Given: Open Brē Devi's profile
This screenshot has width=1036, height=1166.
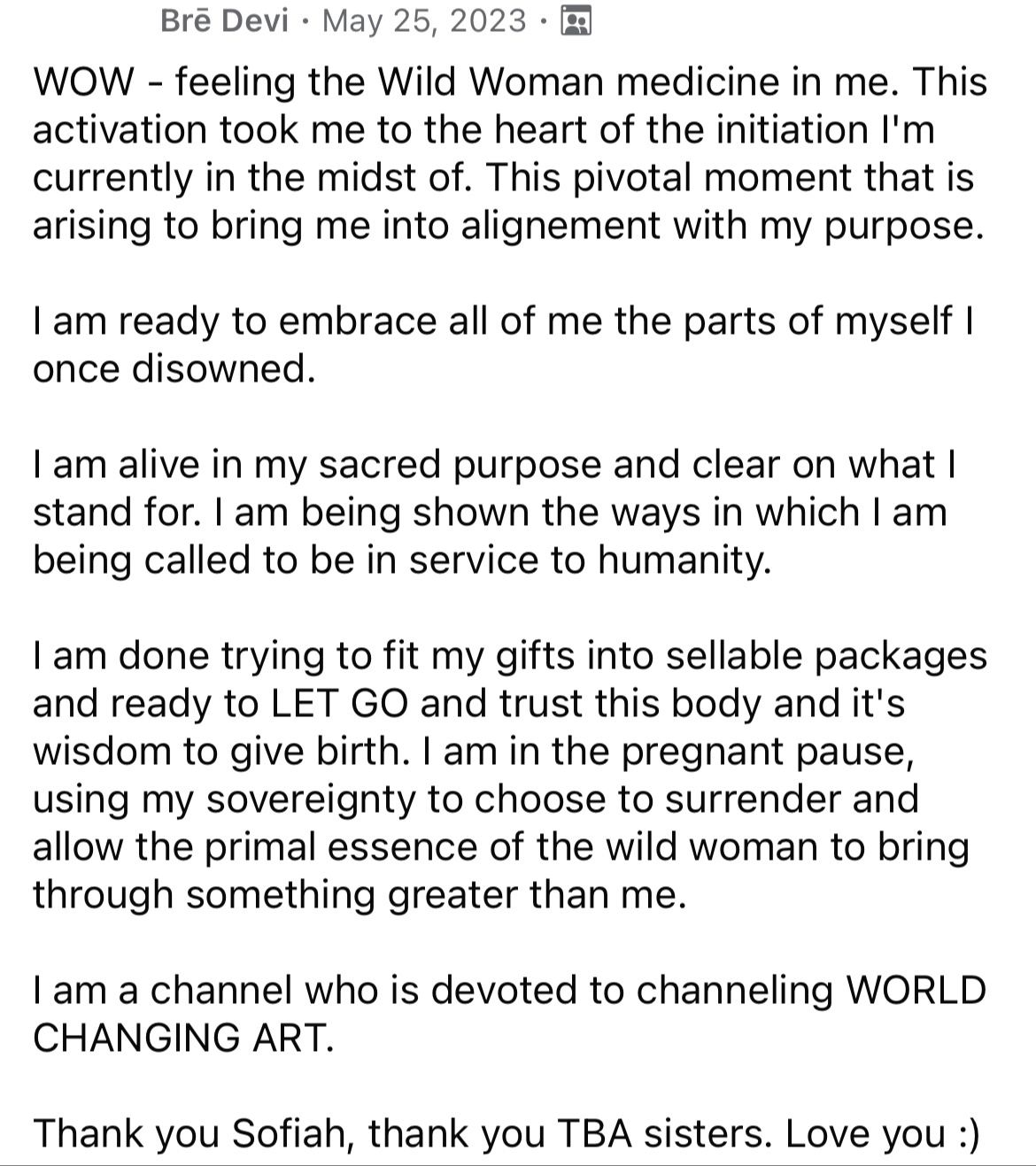Looking at the screenshot, I should coord(224,19).
